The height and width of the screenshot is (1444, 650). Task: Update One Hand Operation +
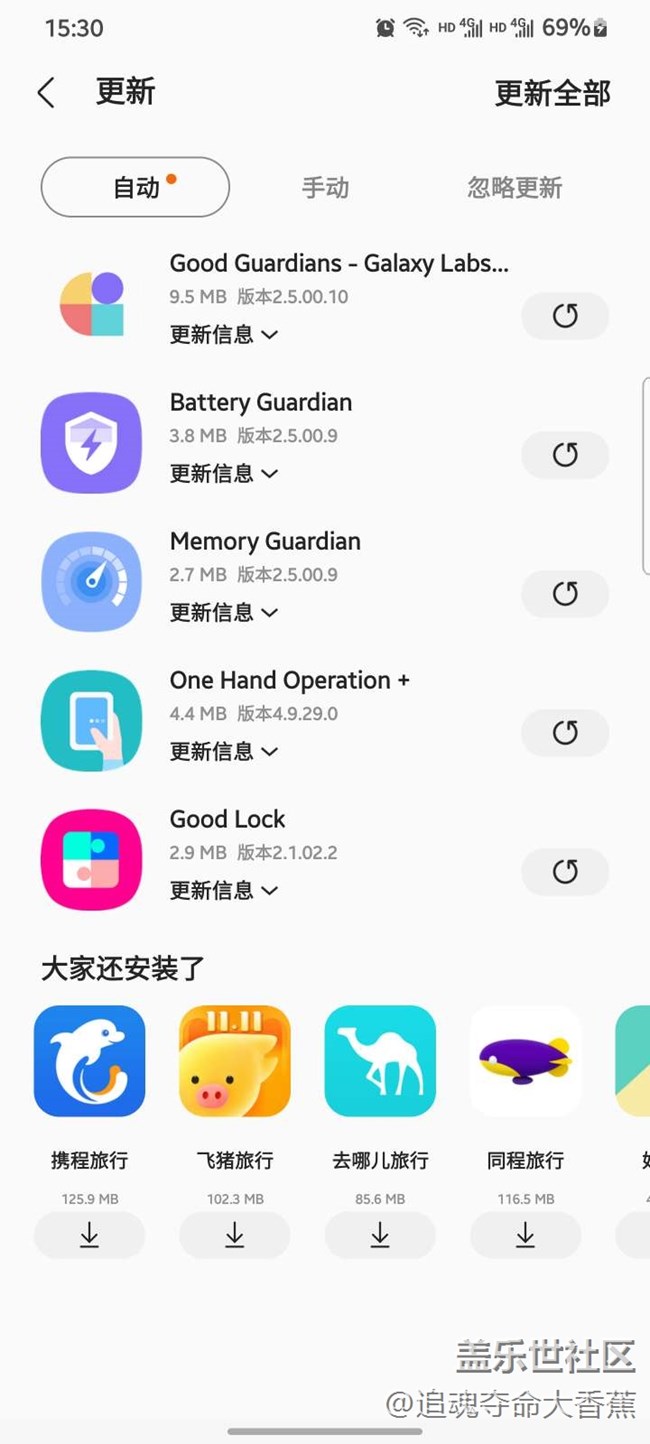tap(565, 733)
